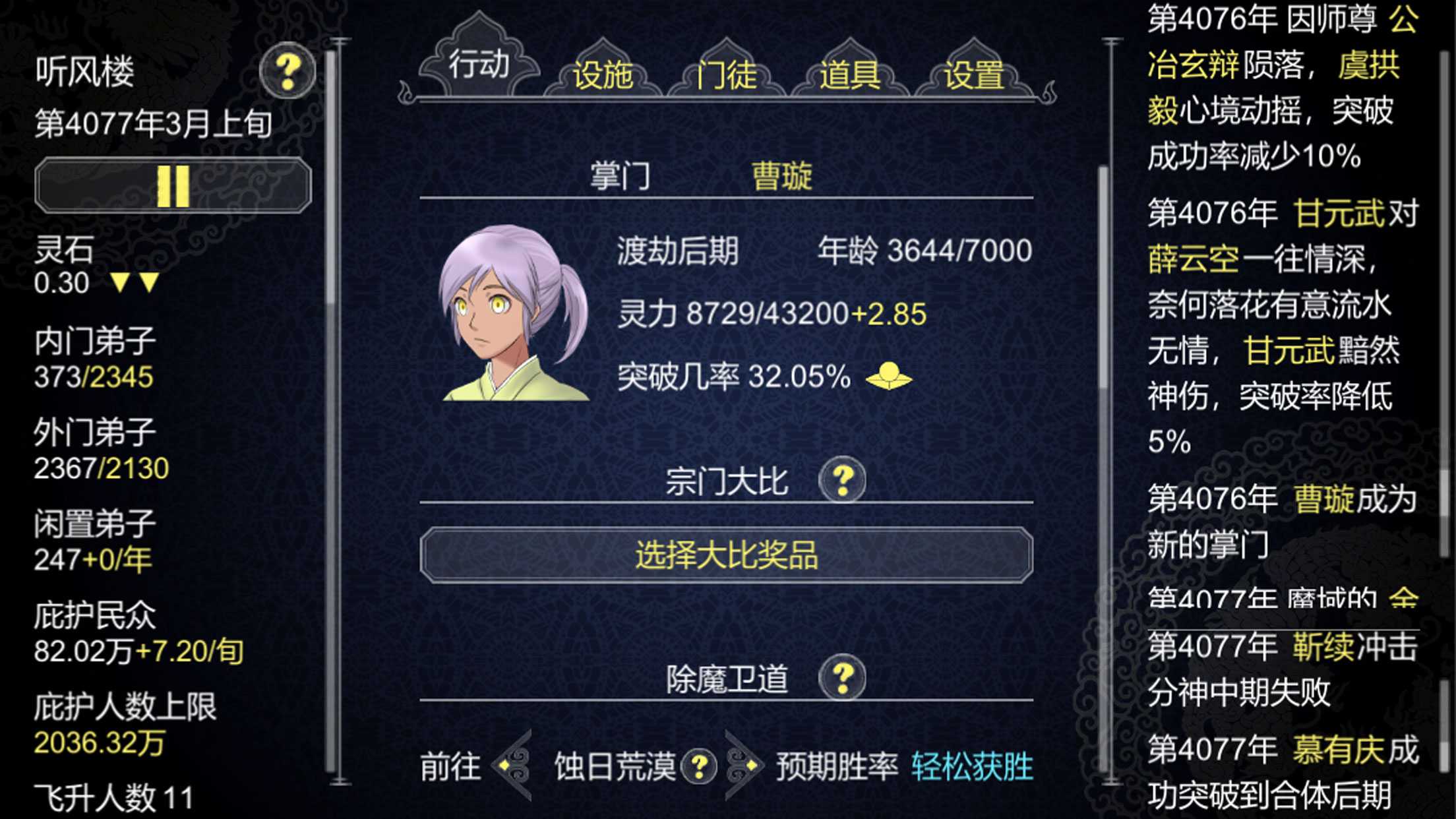Switch to the 设施 tab
Viewport: 1456px width, 819px height.
603,75
